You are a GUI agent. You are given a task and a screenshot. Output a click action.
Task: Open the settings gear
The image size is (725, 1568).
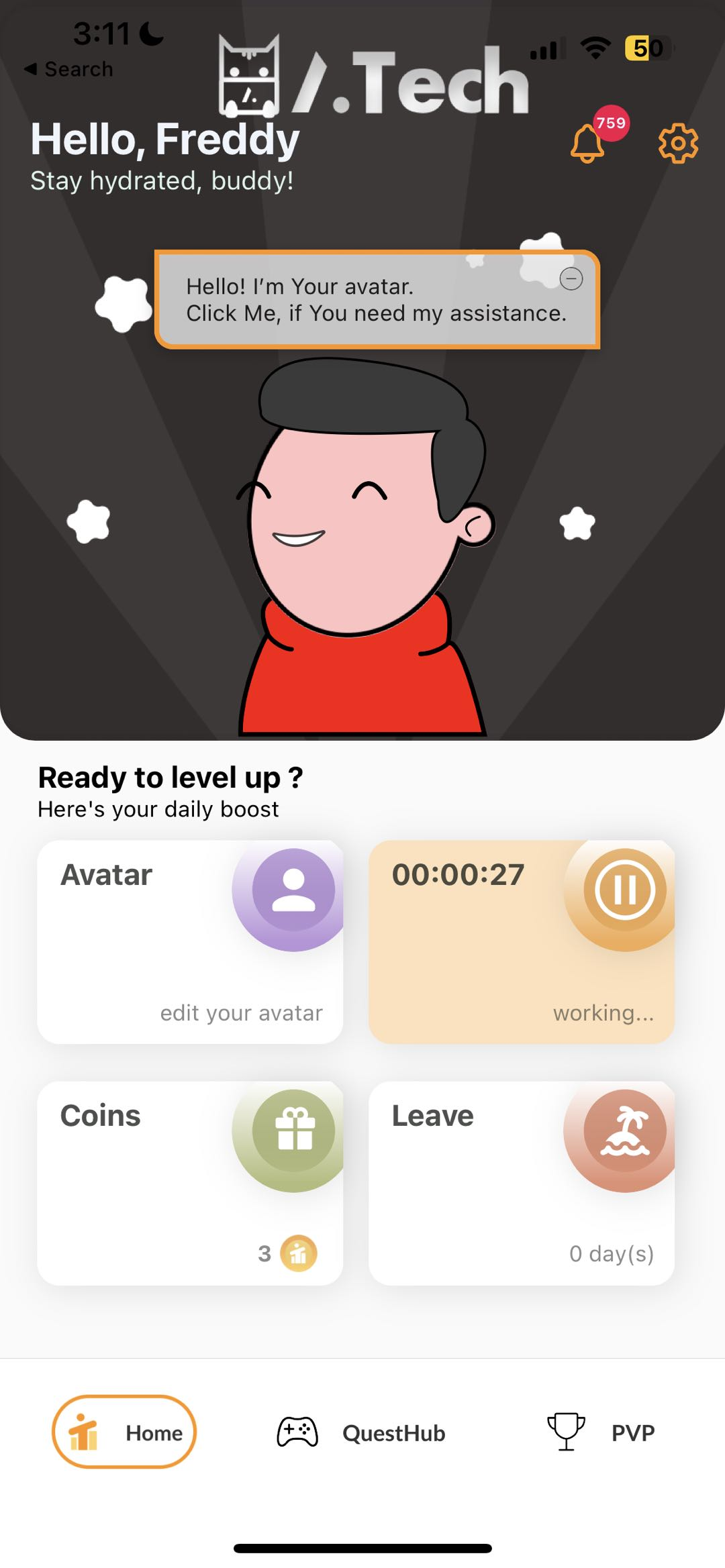(677, 143)
